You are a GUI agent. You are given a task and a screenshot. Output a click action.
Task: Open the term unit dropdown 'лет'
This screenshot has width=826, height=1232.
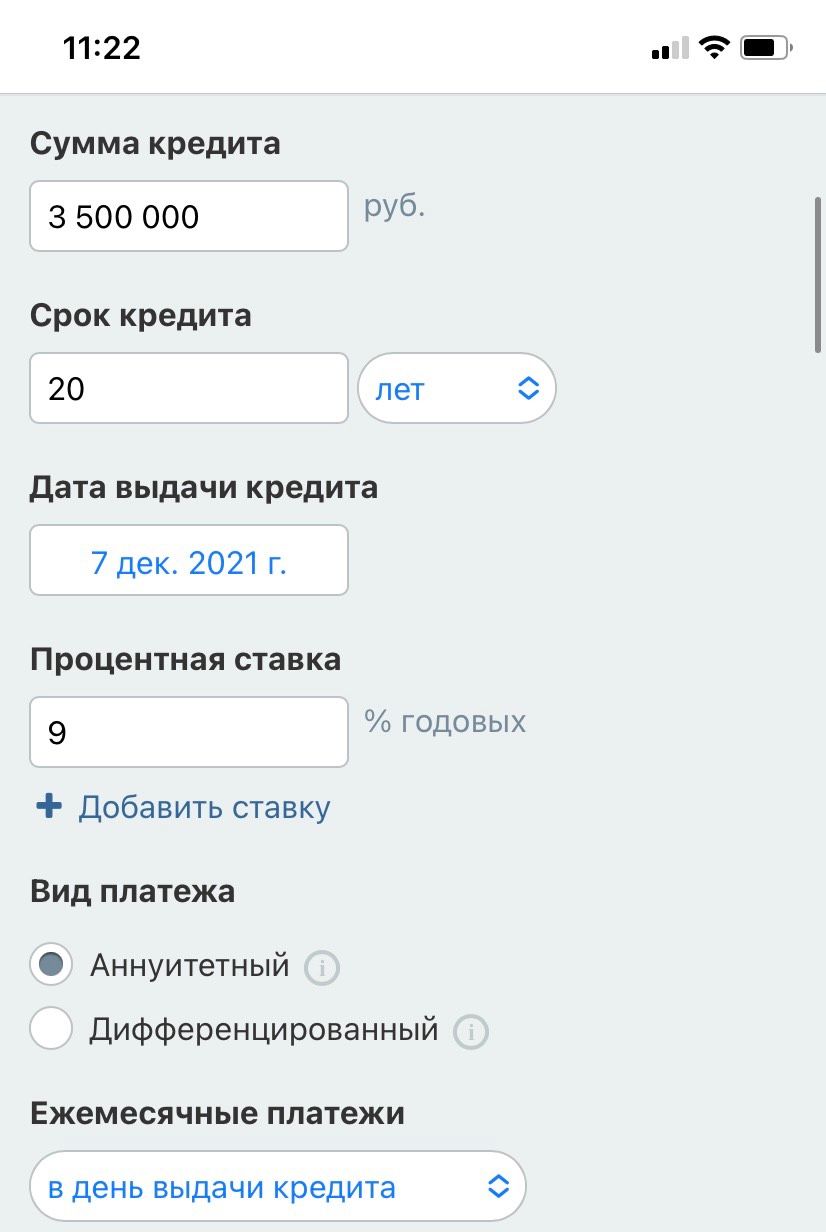tap(456, 388)
